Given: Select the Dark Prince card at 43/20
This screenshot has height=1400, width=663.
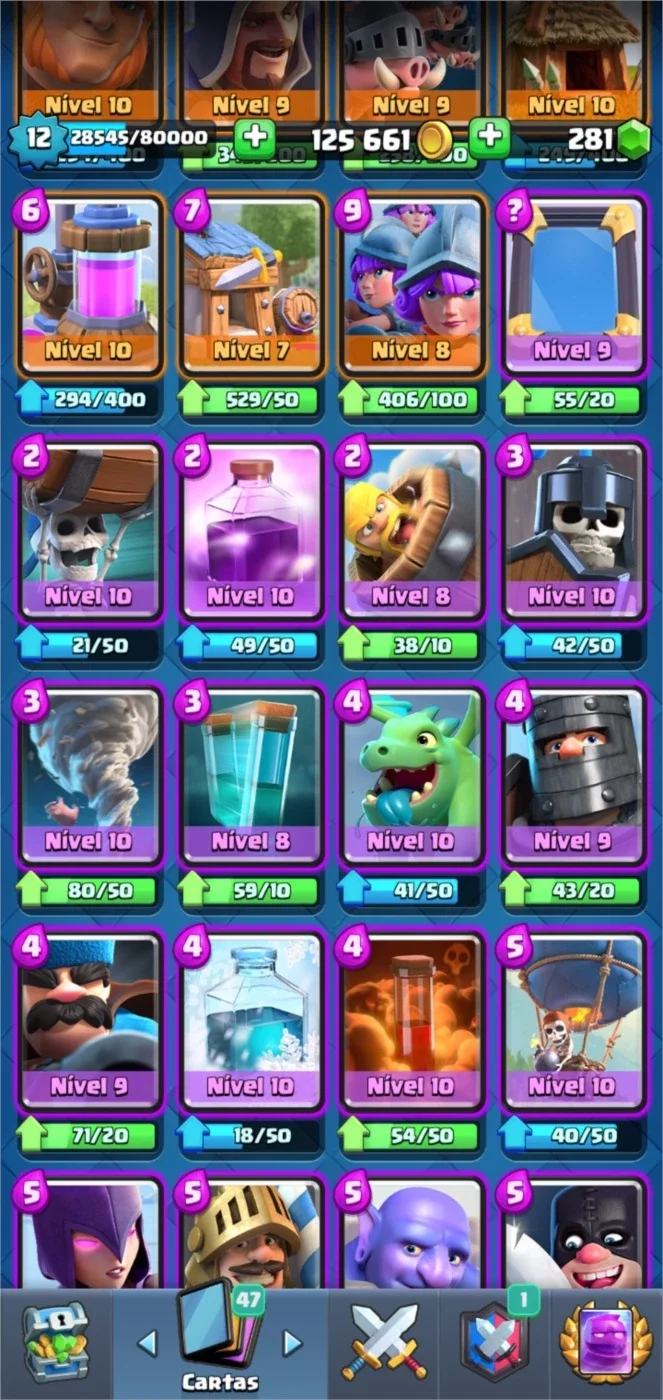Looking at the screenshot, I should point(573,777).
